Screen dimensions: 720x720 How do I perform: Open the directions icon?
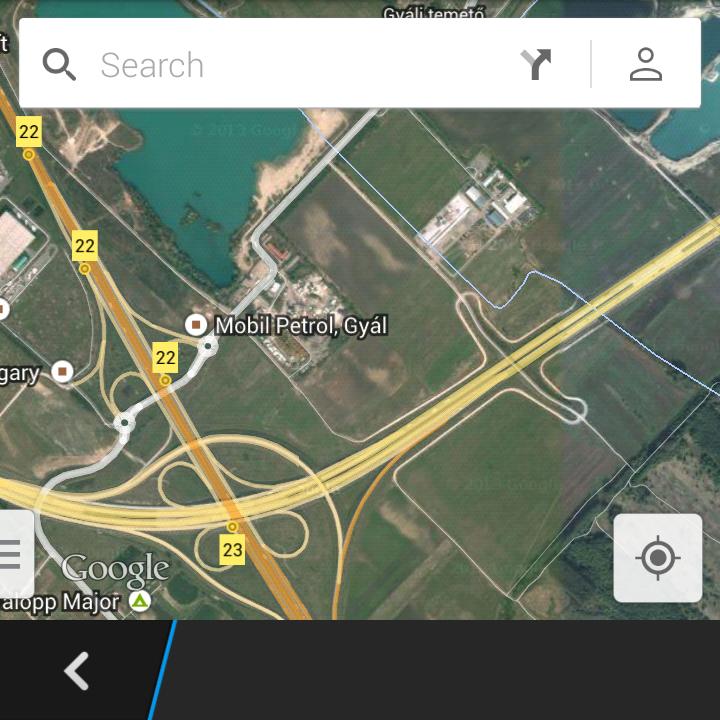[537, 65]
